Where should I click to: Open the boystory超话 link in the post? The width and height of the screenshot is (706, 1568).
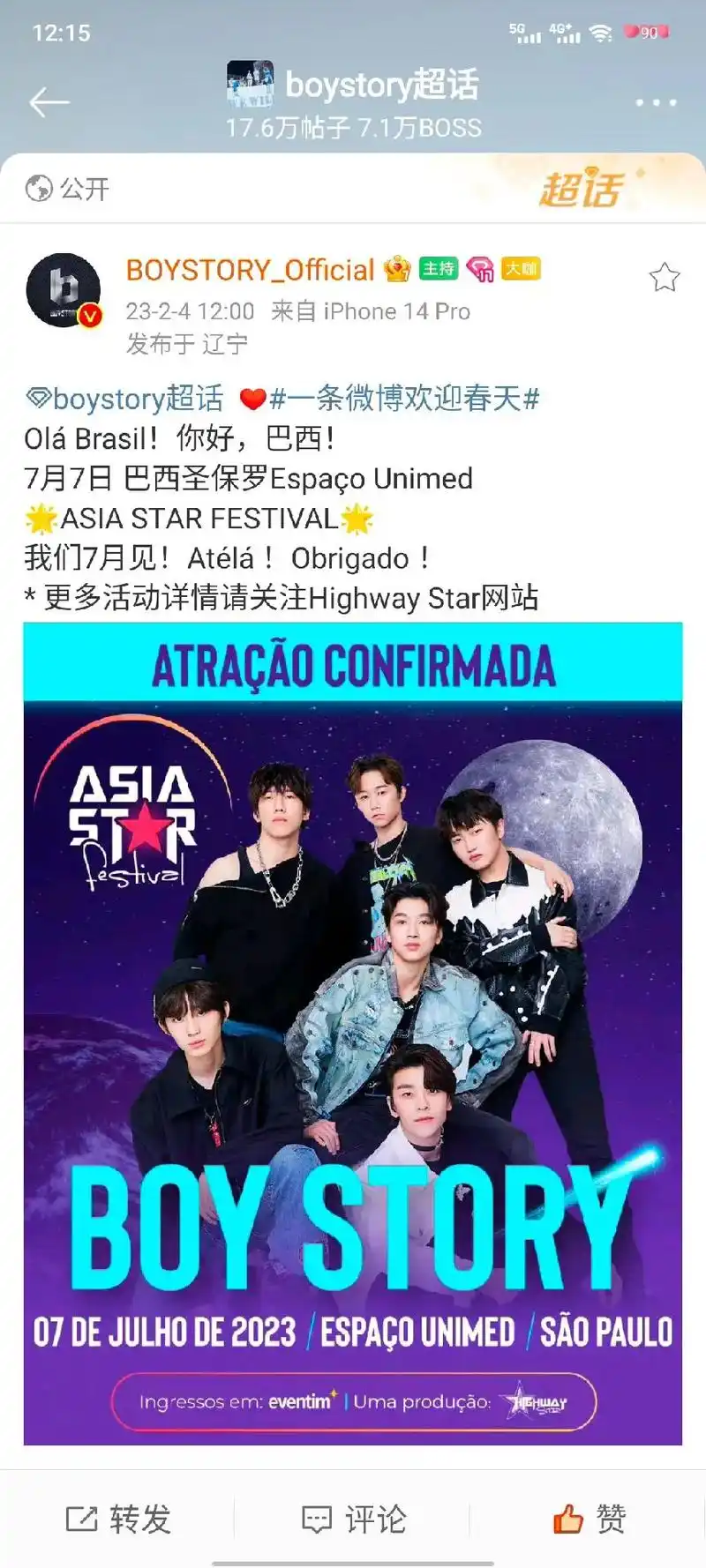pos(125,399)
